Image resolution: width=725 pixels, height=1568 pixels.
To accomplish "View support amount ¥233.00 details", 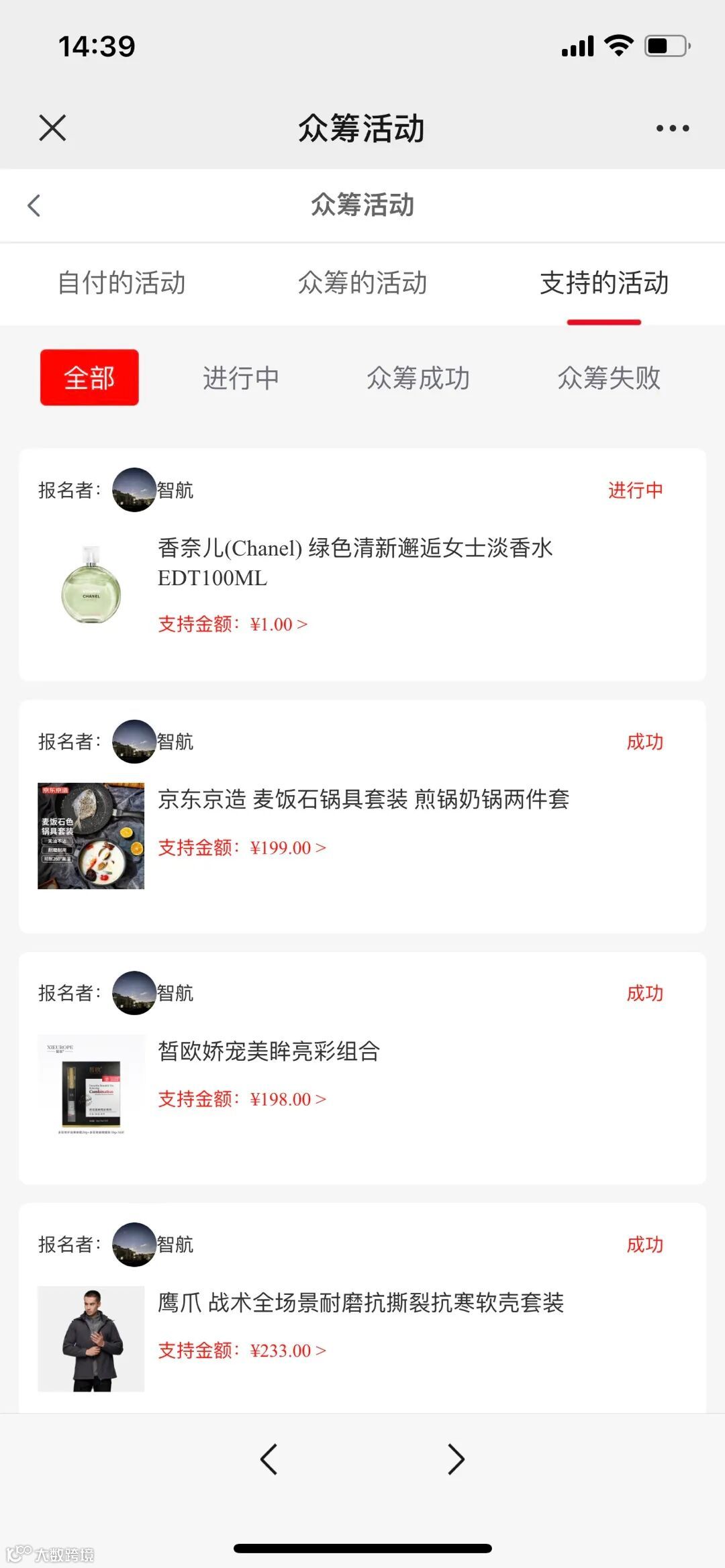I will pyautogui.click(x=242, y=1351).
